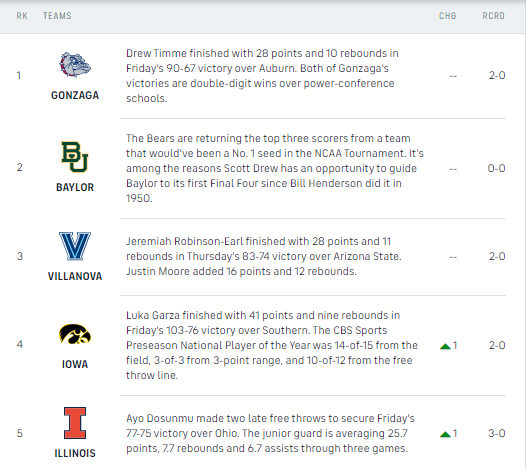View the Iowa team page
The image size is (526, 469).
pyautogui.click(x=75, y=364)
